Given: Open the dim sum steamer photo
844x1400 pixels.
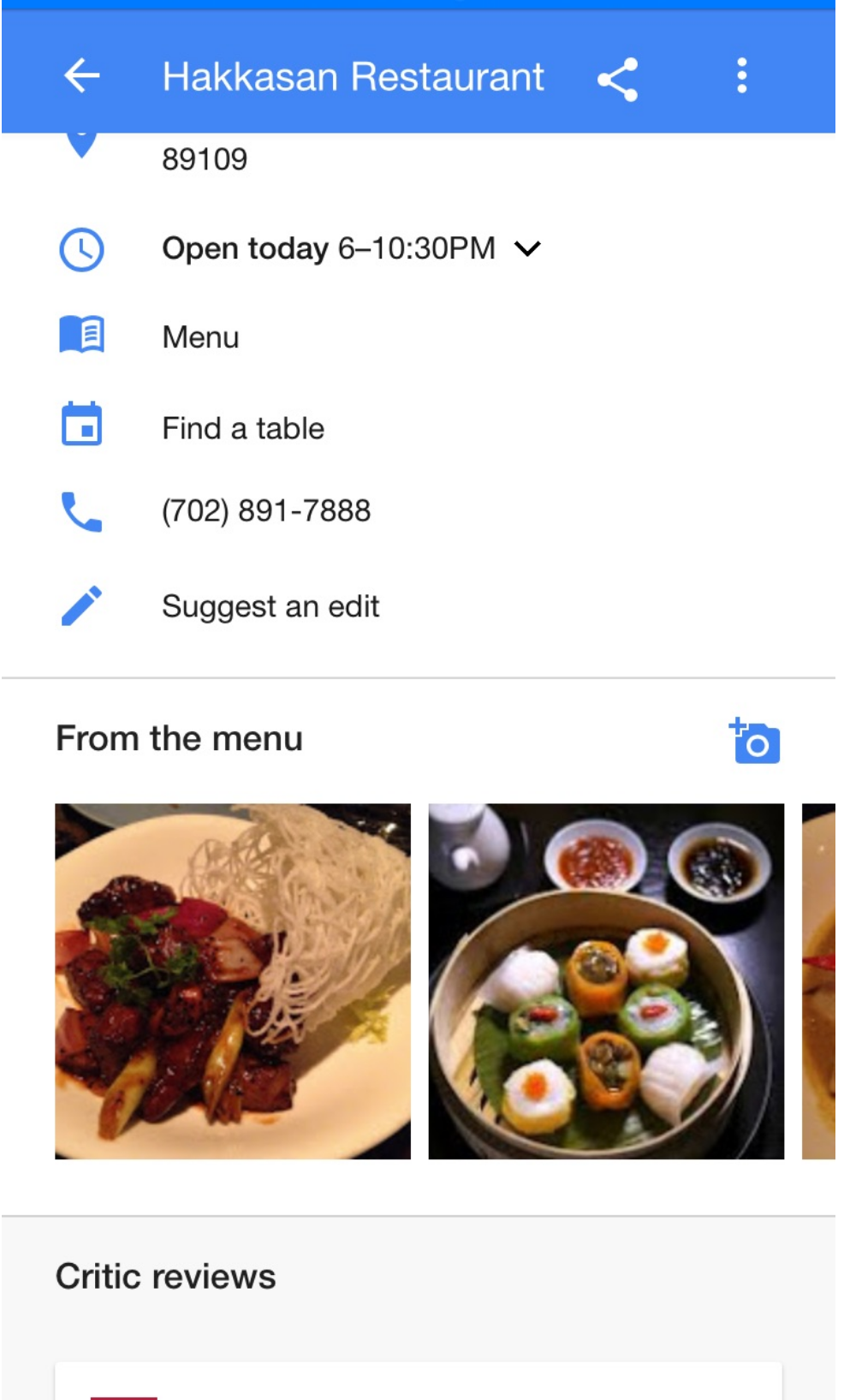Looking at the screenshot, I should coord(606,980).
